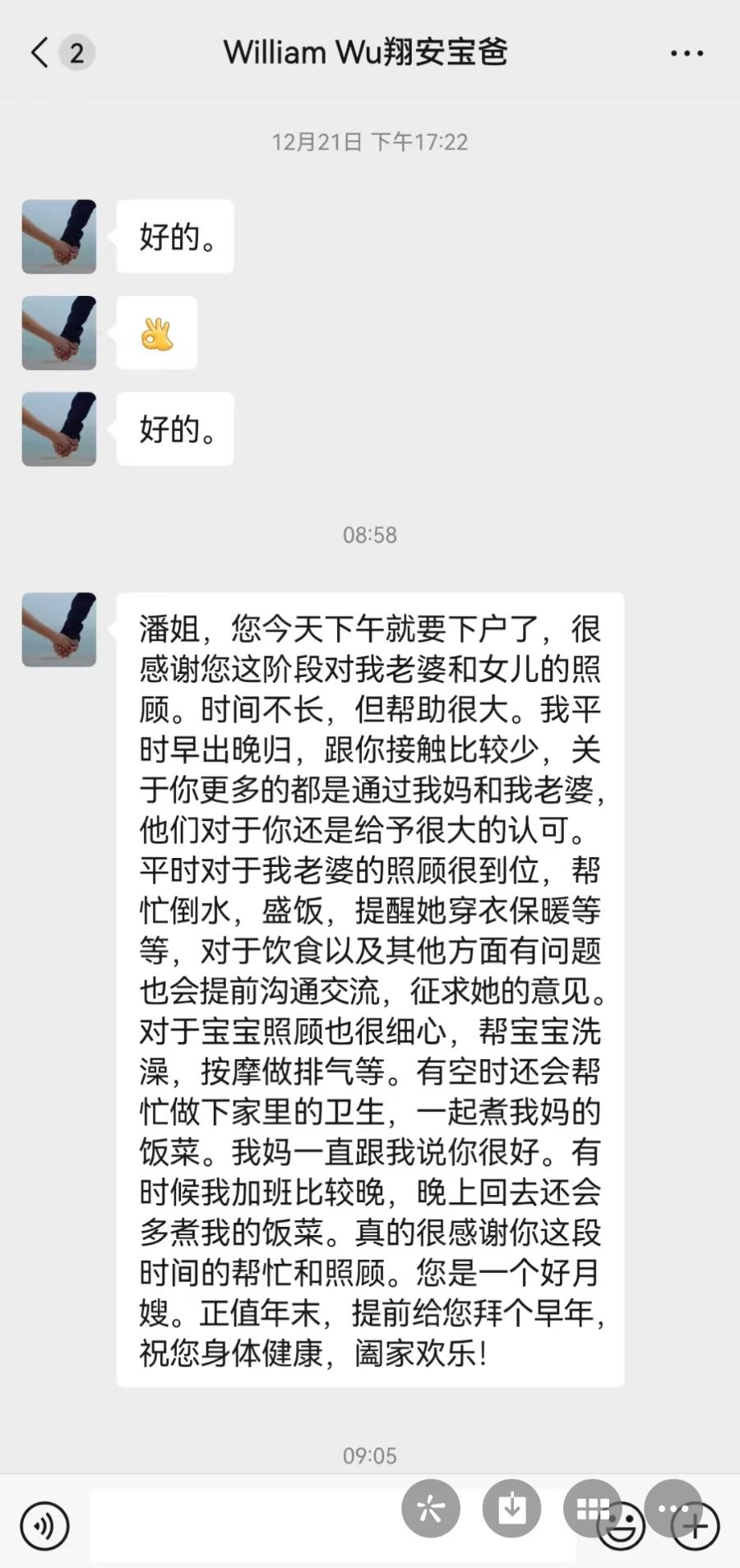
Task: Switch to voice message input
Action: click(x=44, y=1526)
